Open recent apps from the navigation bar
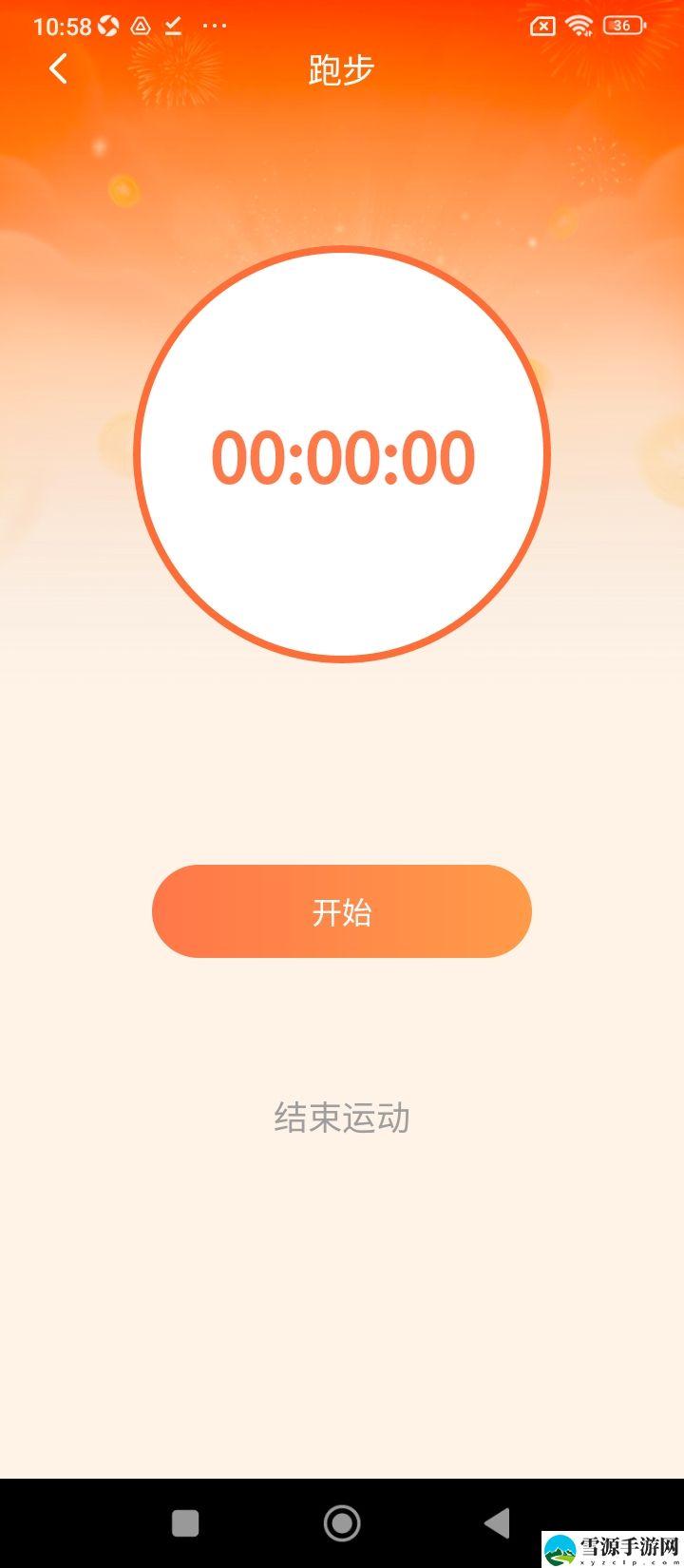 (185, 1523)
